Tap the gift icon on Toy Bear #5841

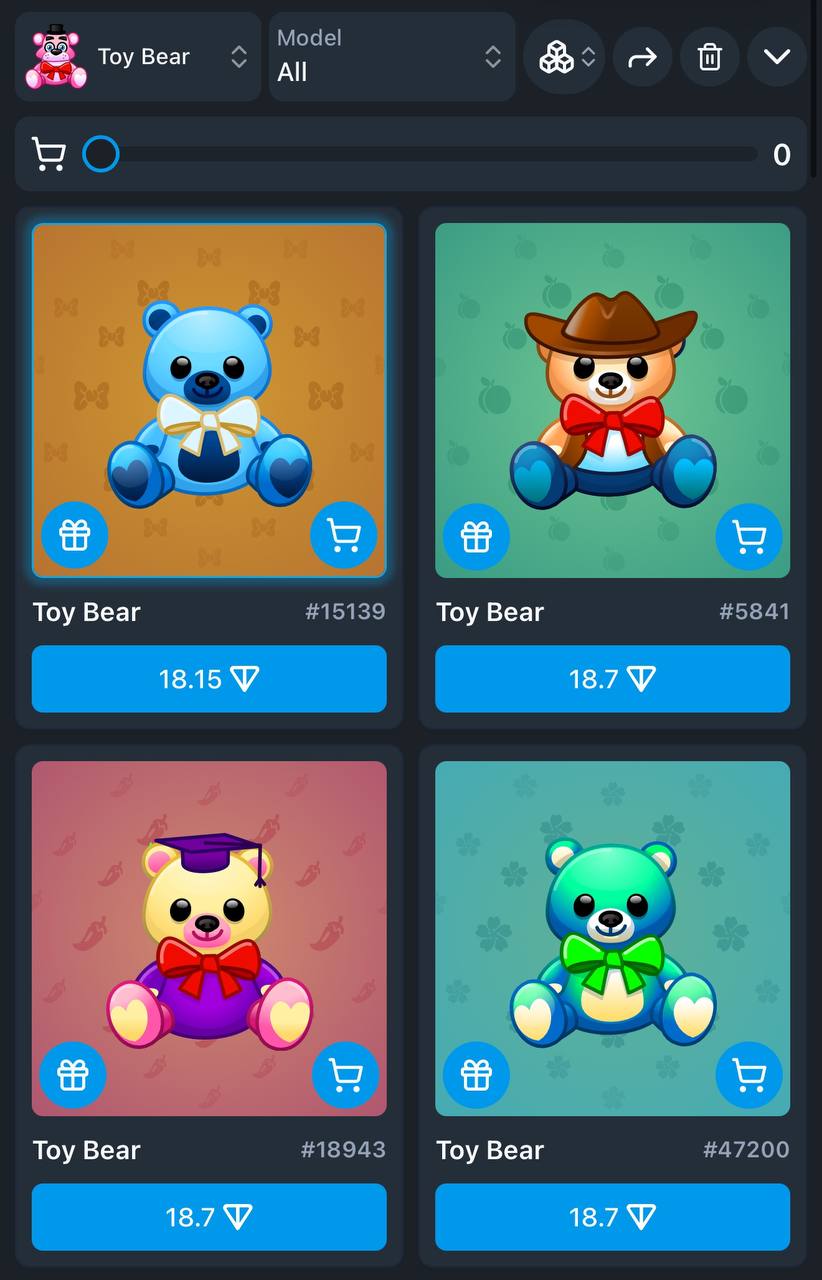477,537
